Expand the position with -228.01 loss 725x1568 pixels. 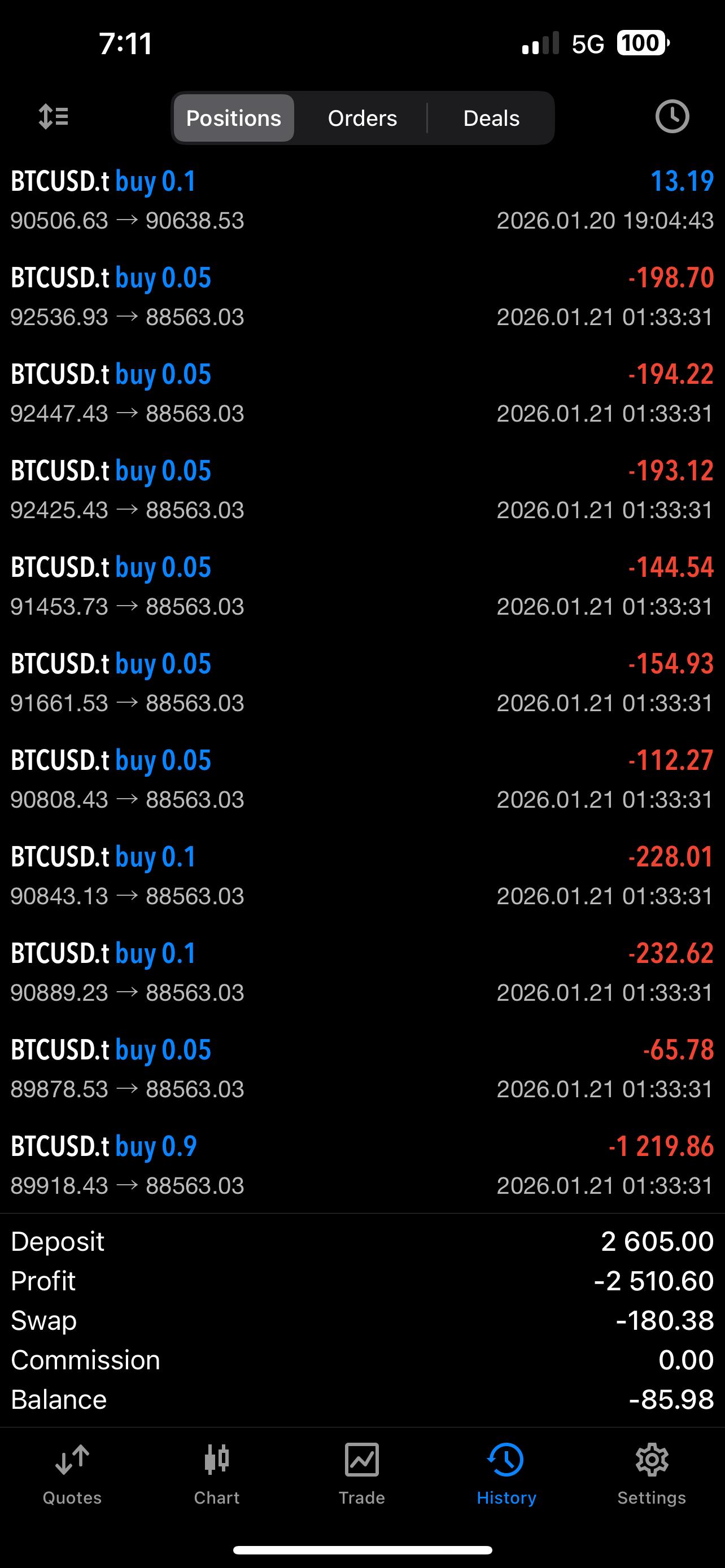pos(362,876)
